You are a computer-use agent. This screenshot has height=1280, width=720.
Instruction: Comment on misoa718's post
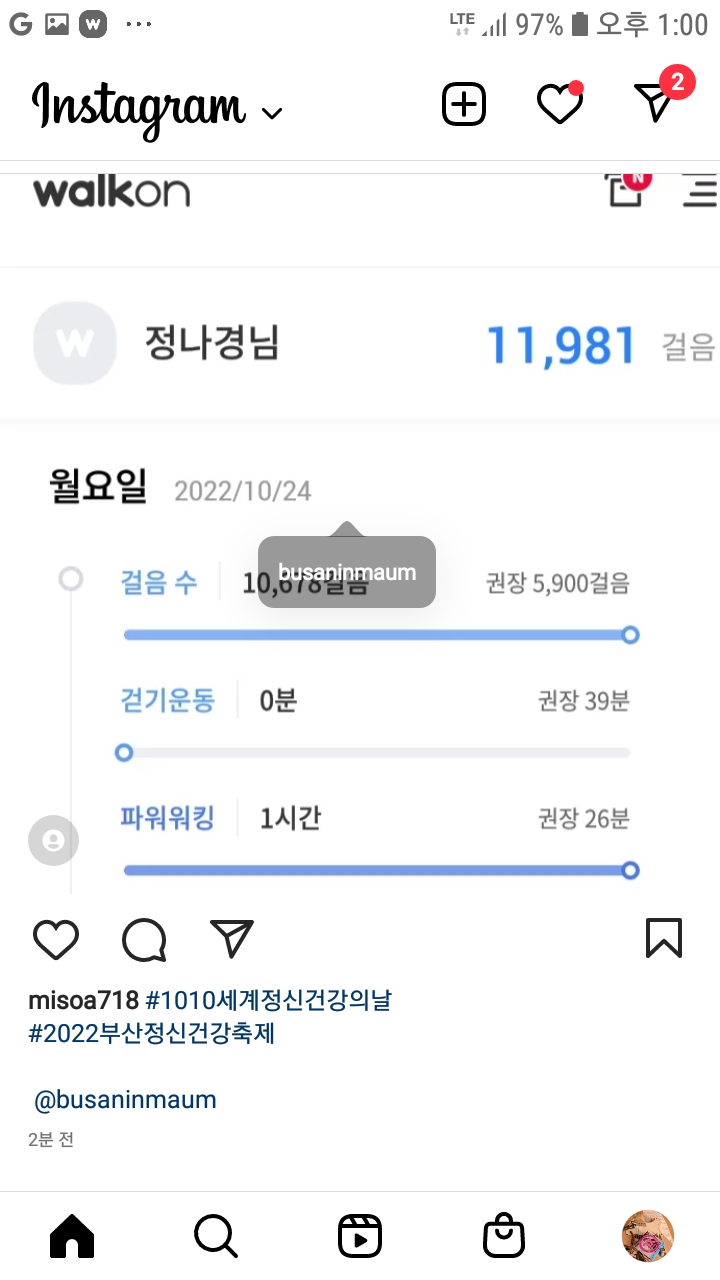click(x=144, y=940)
